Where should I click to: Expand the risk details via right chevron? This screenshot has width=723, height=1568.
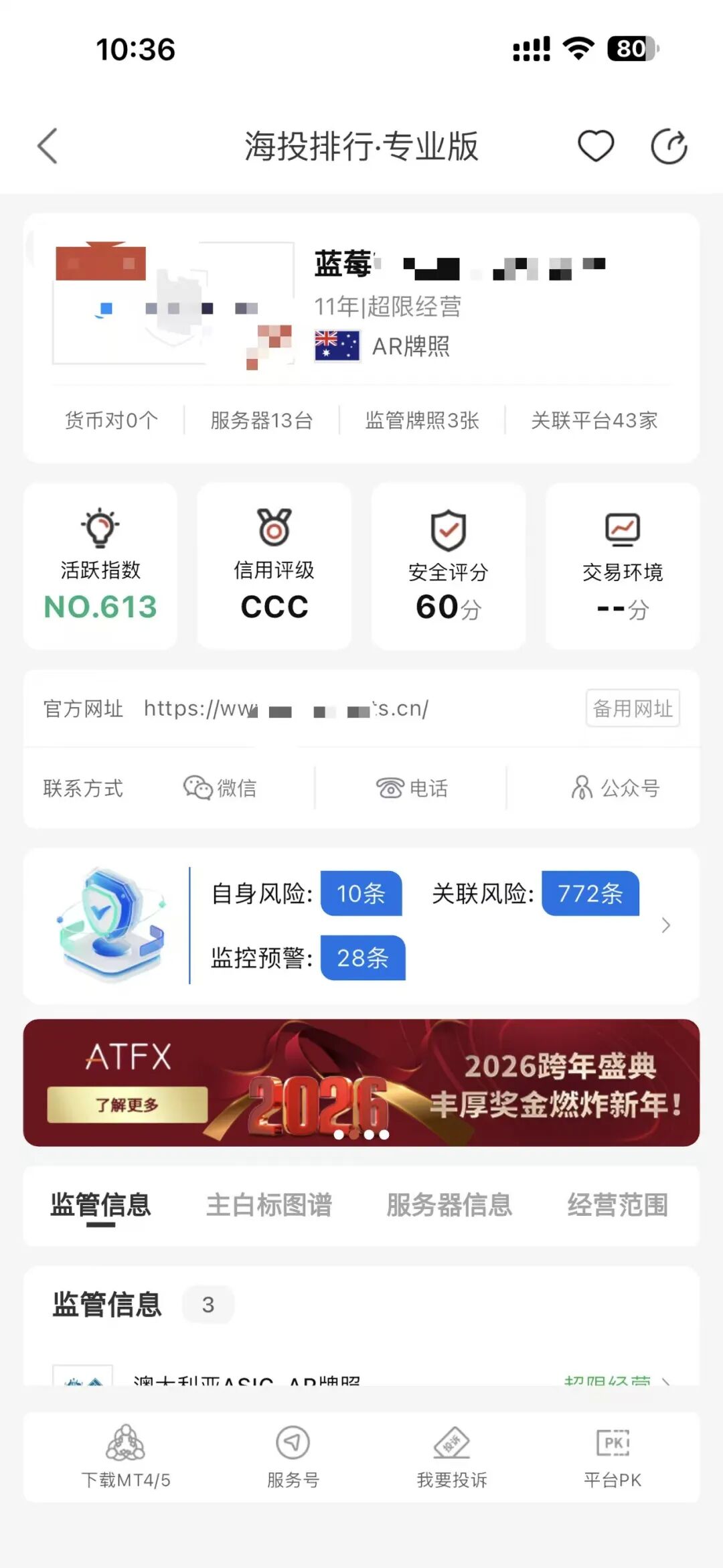click(x=666, y=925)
